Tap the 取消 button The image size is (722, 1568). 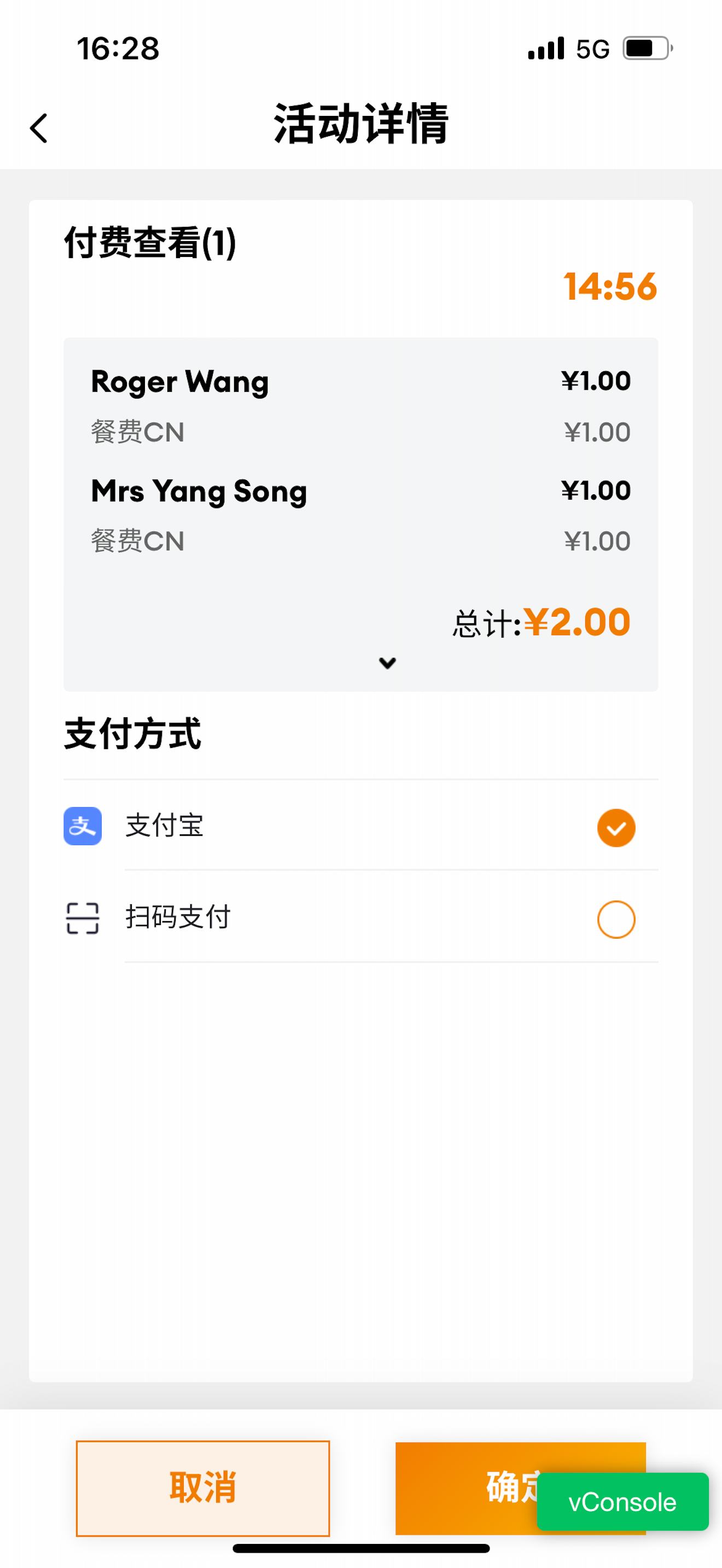pyautogui.click(x=203, y=1488)
